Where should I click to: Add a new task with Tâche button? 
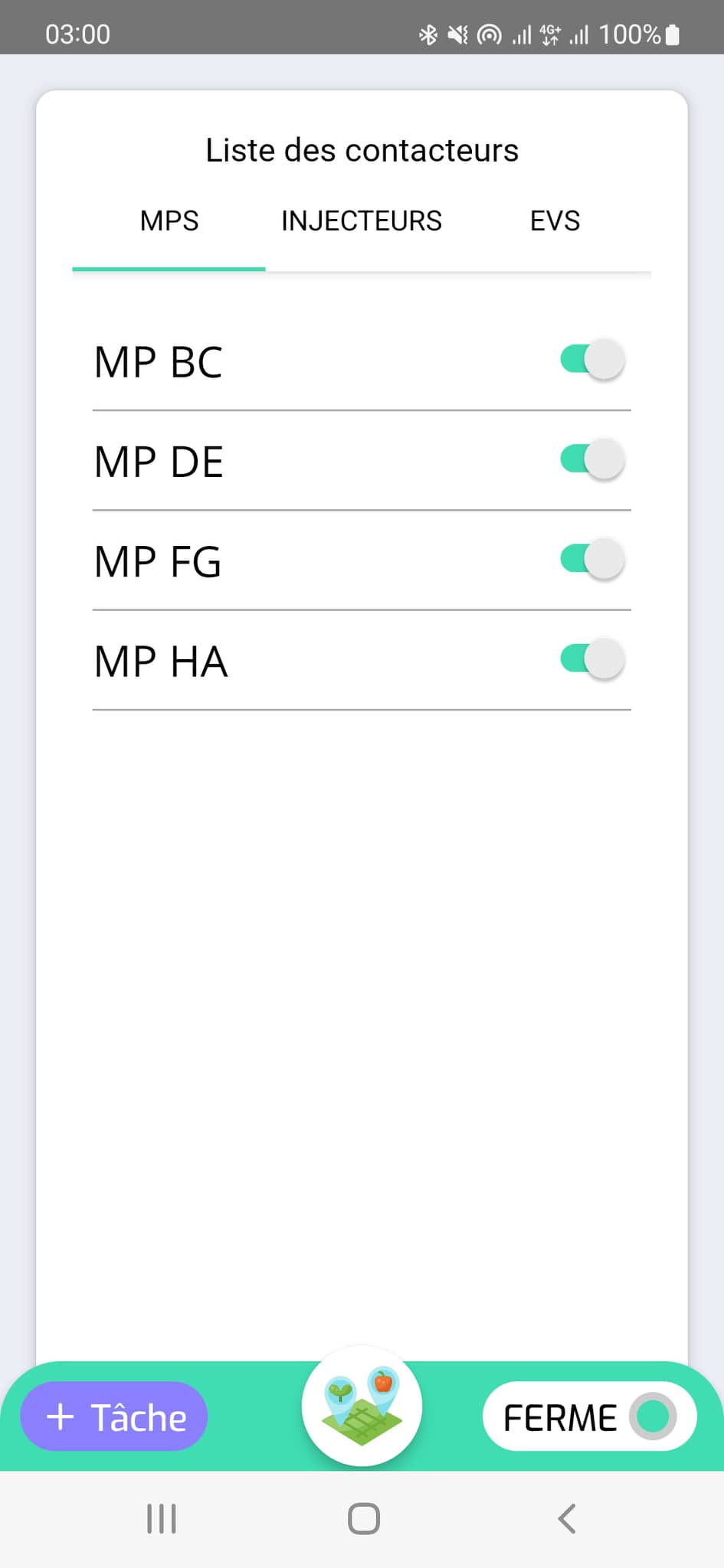(115, 1417)
